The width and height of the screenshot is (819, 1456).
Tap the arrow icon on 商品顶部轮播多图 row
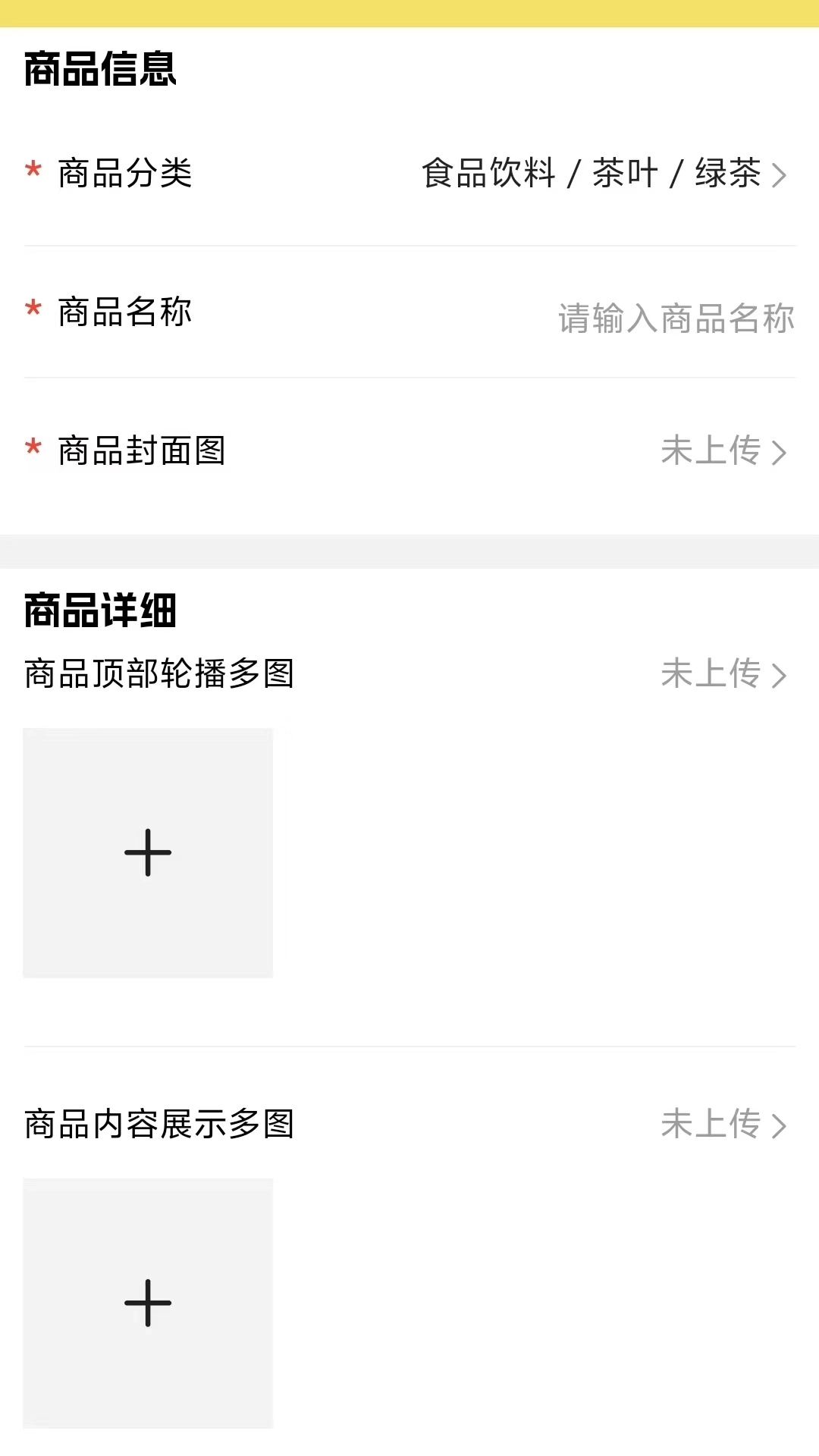point(779,676)
